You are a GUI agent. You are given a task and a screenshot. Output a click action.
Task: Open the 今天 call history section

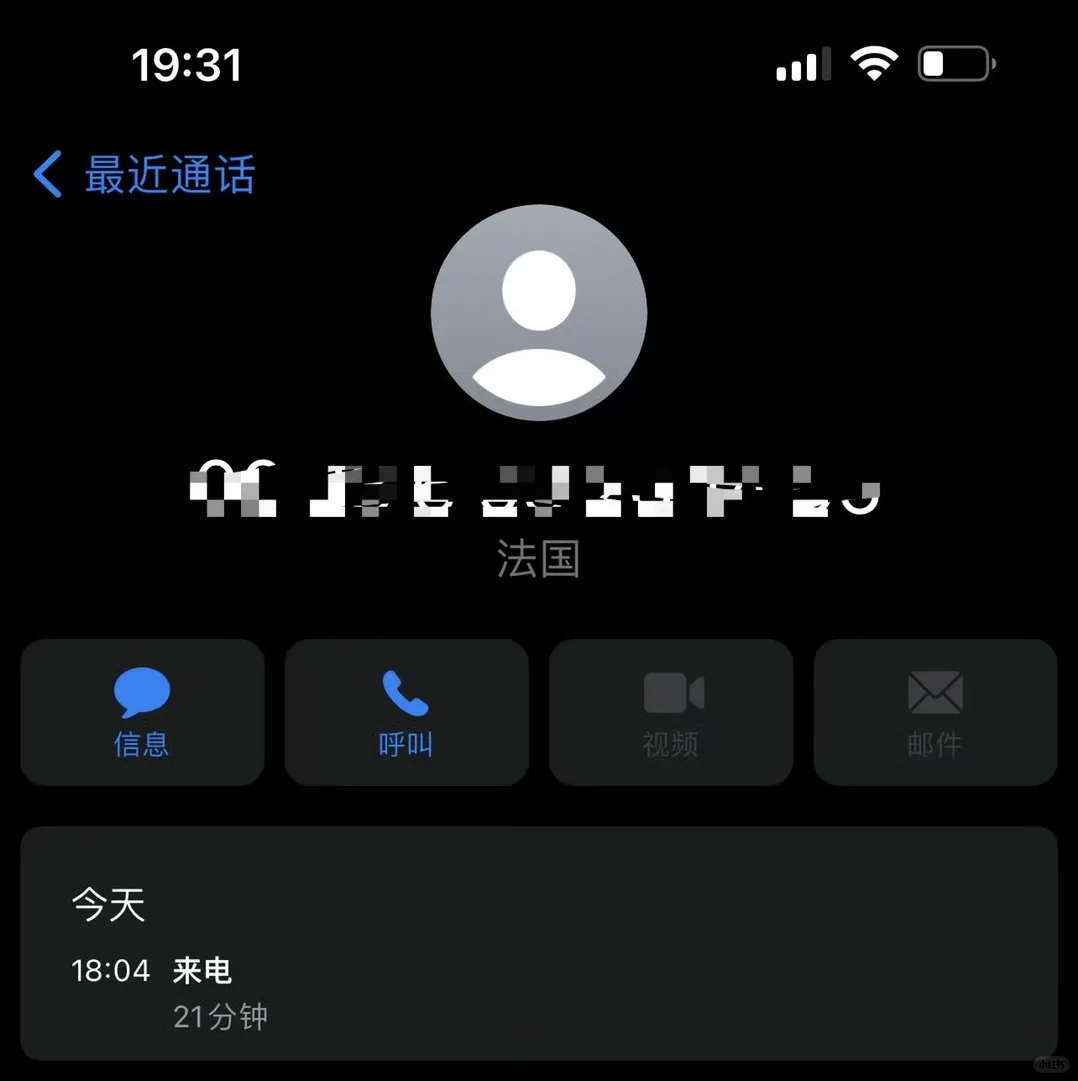pos(108,903)
